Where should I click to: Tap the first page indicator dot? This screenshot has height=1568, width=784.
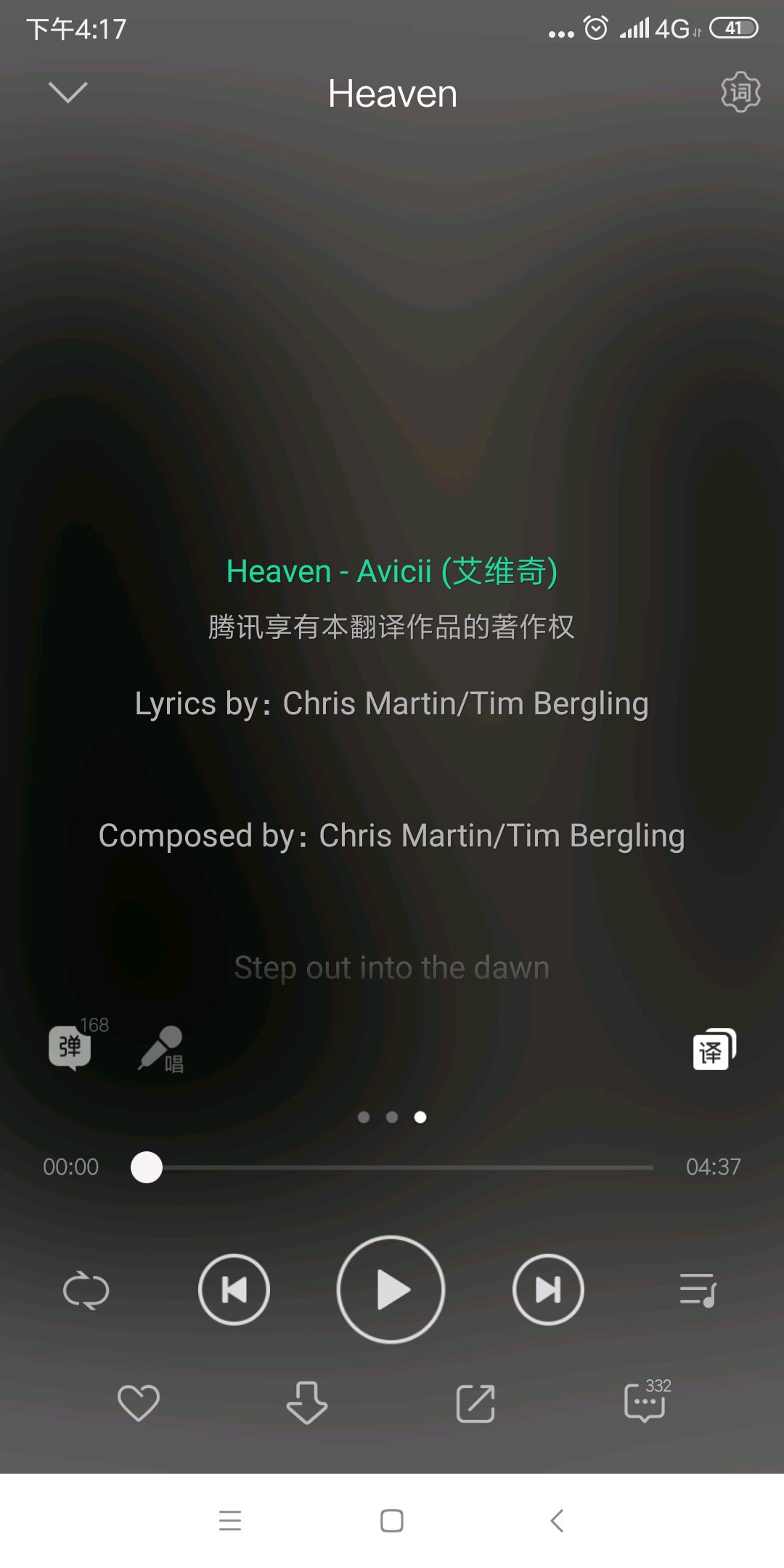pyautogui.click(x=364, y=1117)
